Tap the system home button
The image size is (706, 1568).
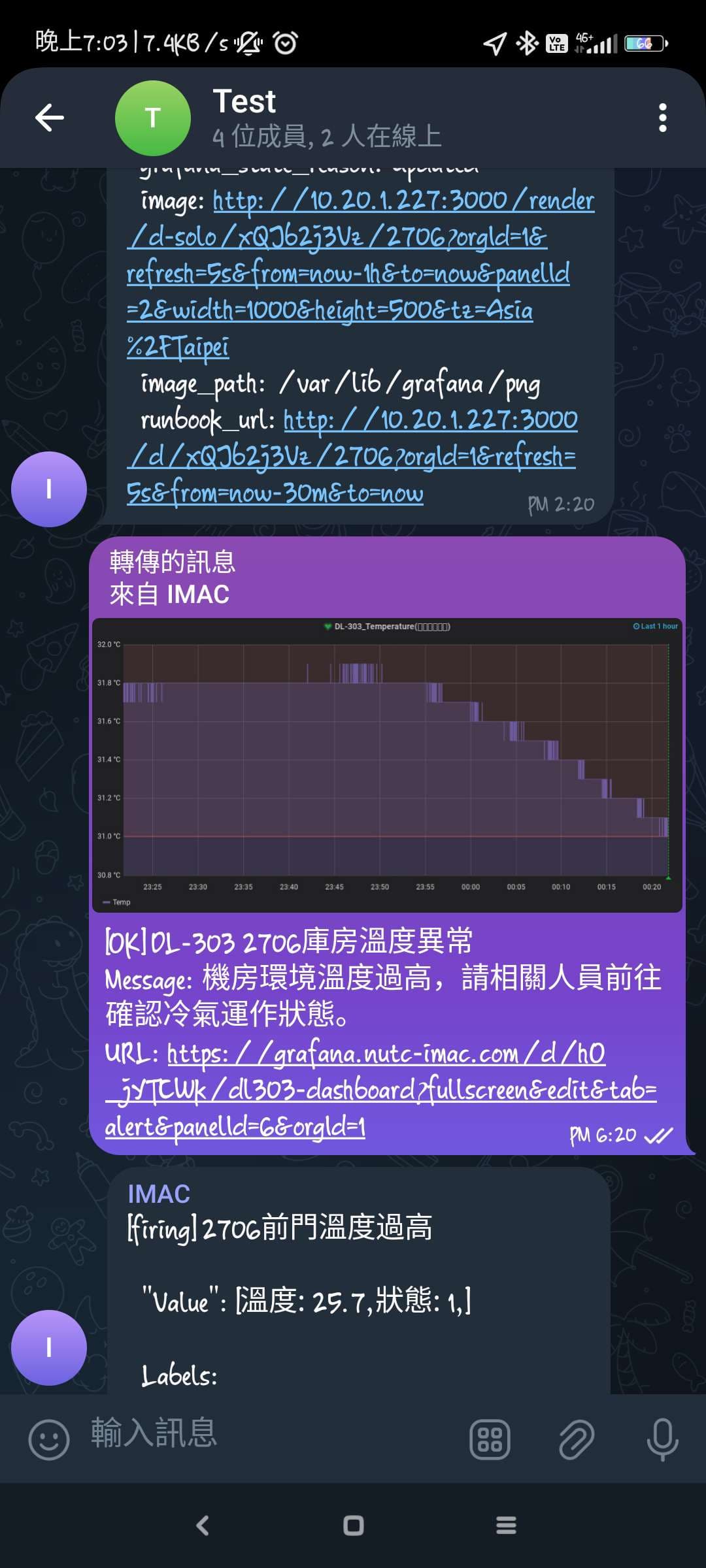353,1526
